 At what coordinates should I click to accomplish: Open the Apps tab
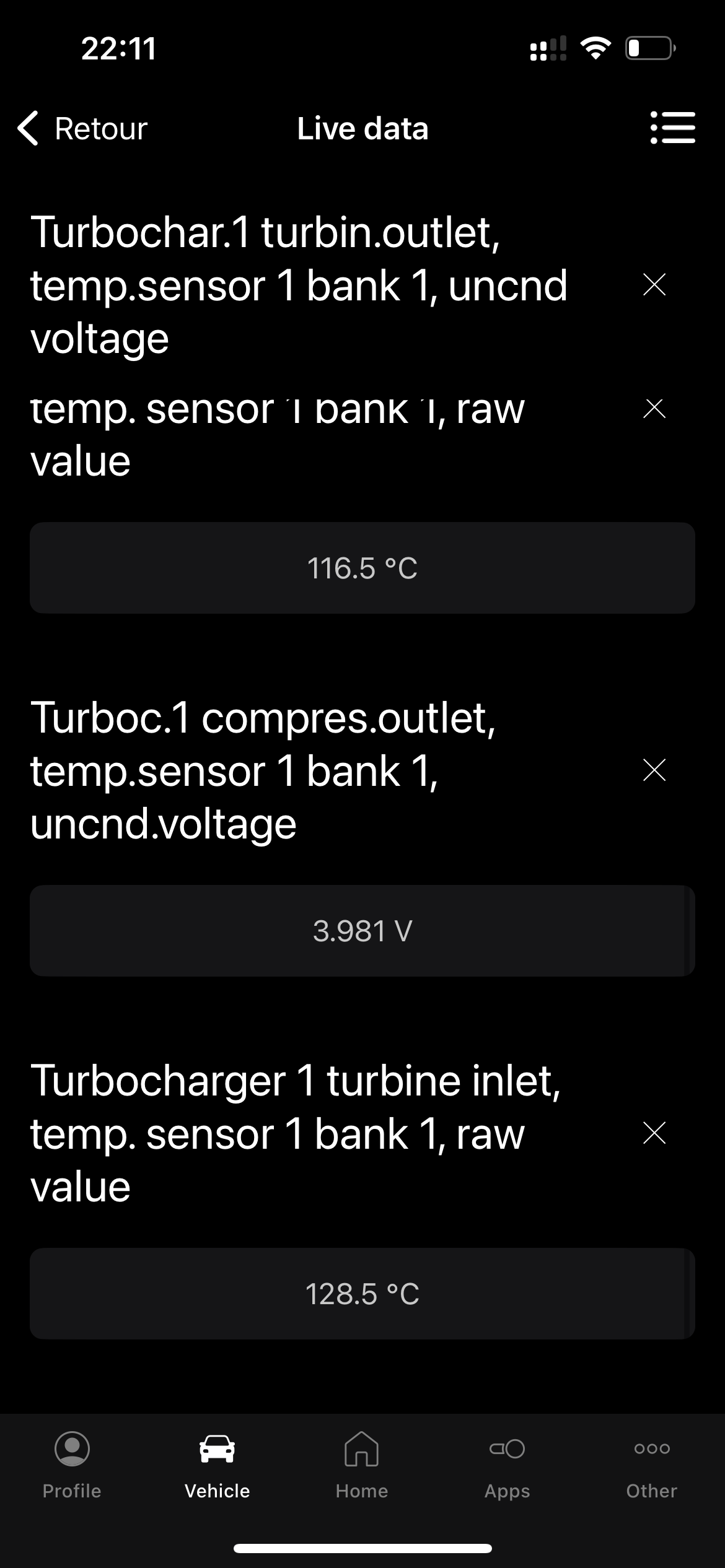tap(507, 1465)
